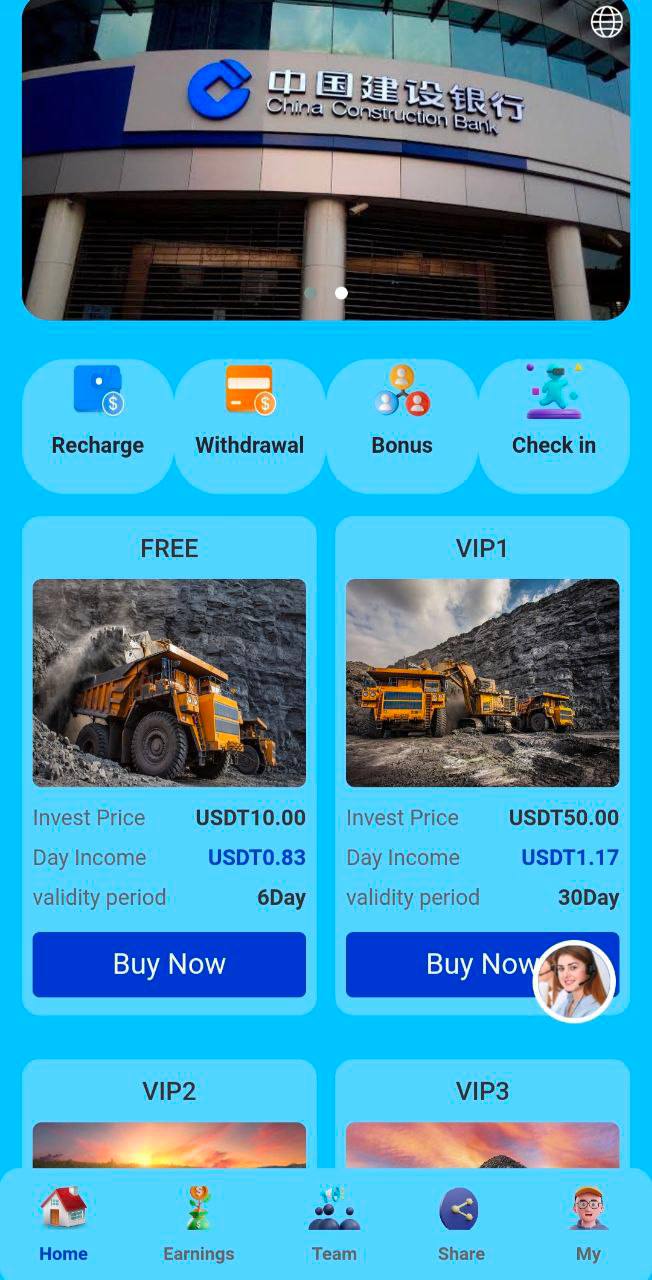The height and width of the screenshot is (1280, 652).
Task: Open the language globe icon
Action: coord(606,22)
